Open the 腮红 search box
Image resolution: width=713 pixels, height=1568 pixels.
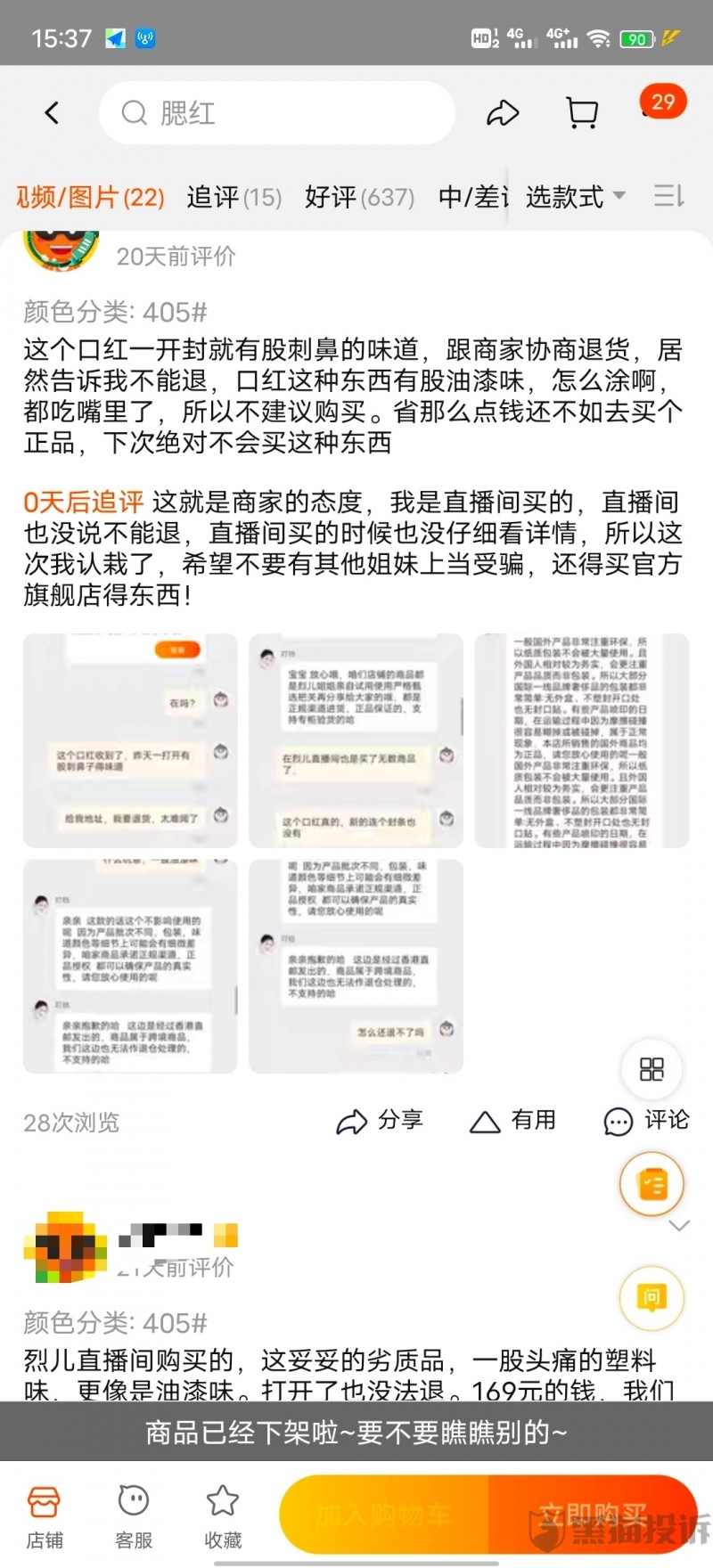[276, 113]
